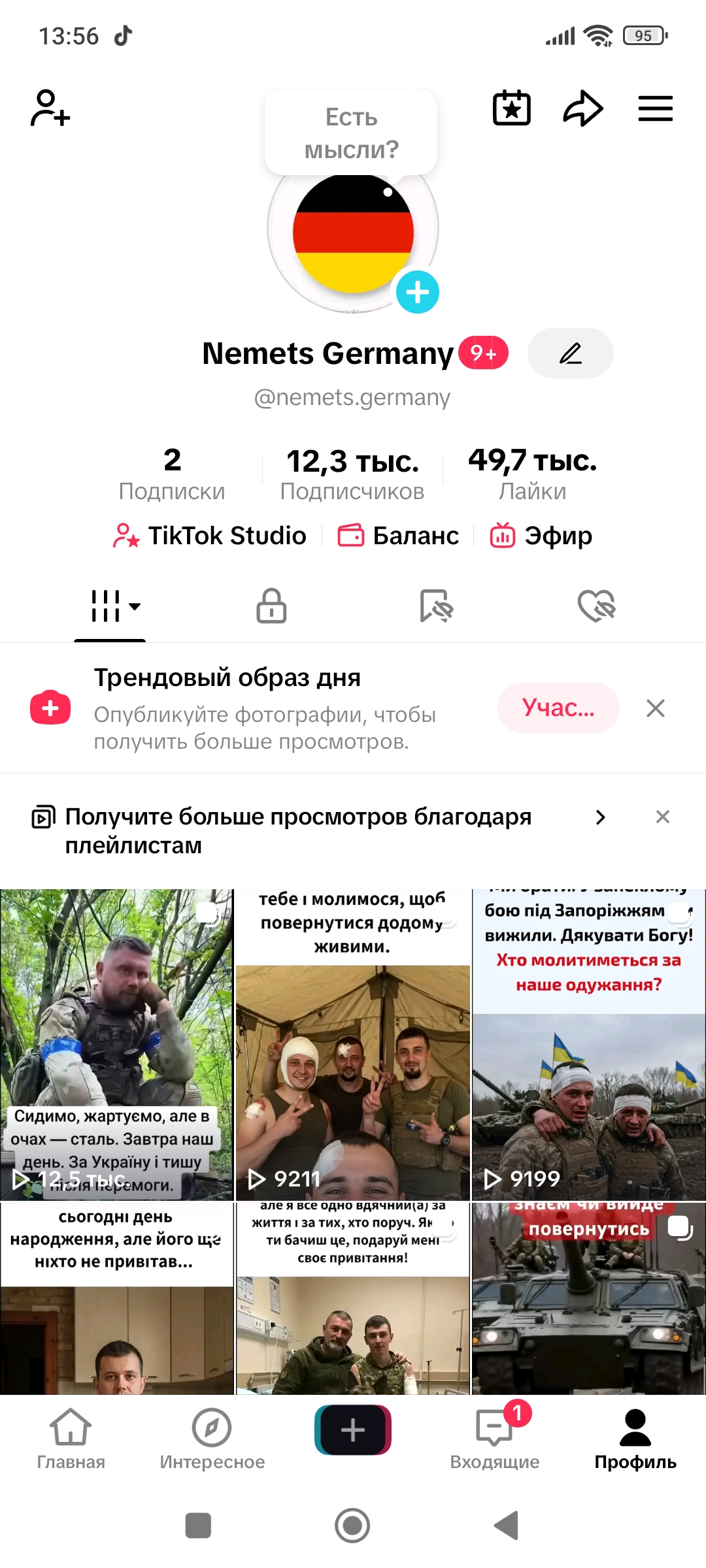The image size is (706, 1568).
Task: Join the 'Трендовый образ дня' challenge
Action: pyautogui.click(x=558, y=708)
